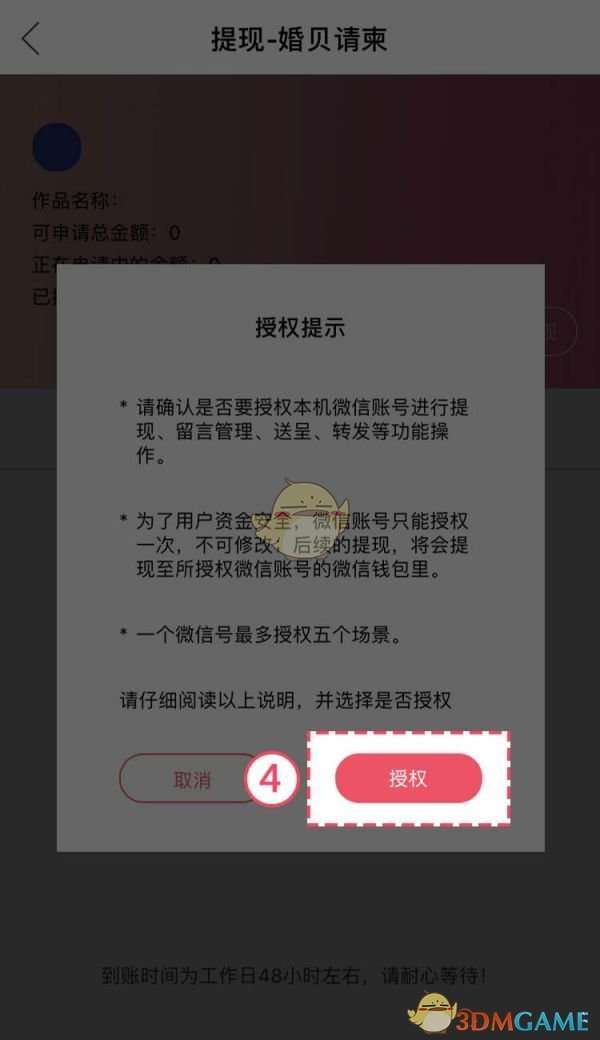Cancel the dialog with 取消
Image resolution: width=600 pixels, height=1040 pixels.
point(190,778)
